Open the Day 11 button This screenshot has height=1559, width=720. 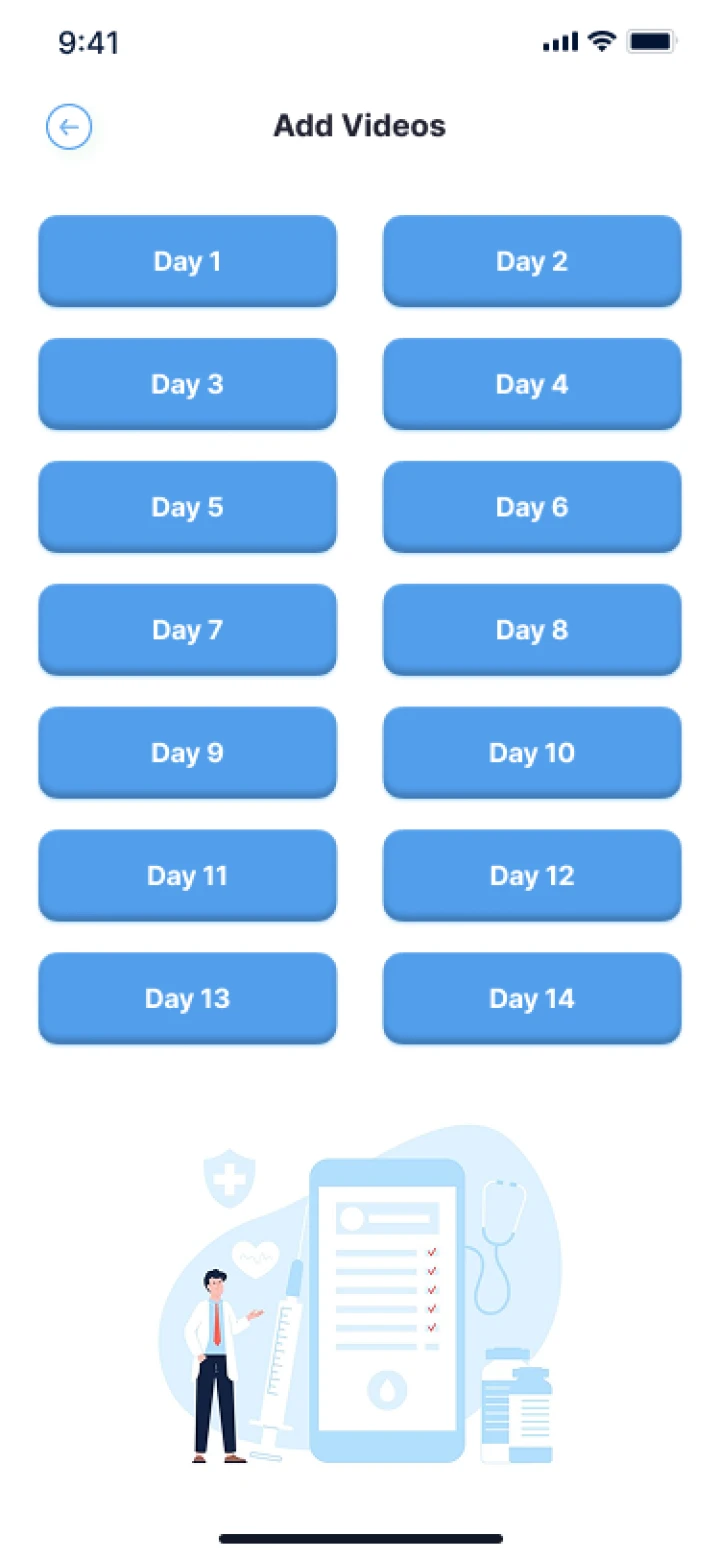tap(187, 876)
